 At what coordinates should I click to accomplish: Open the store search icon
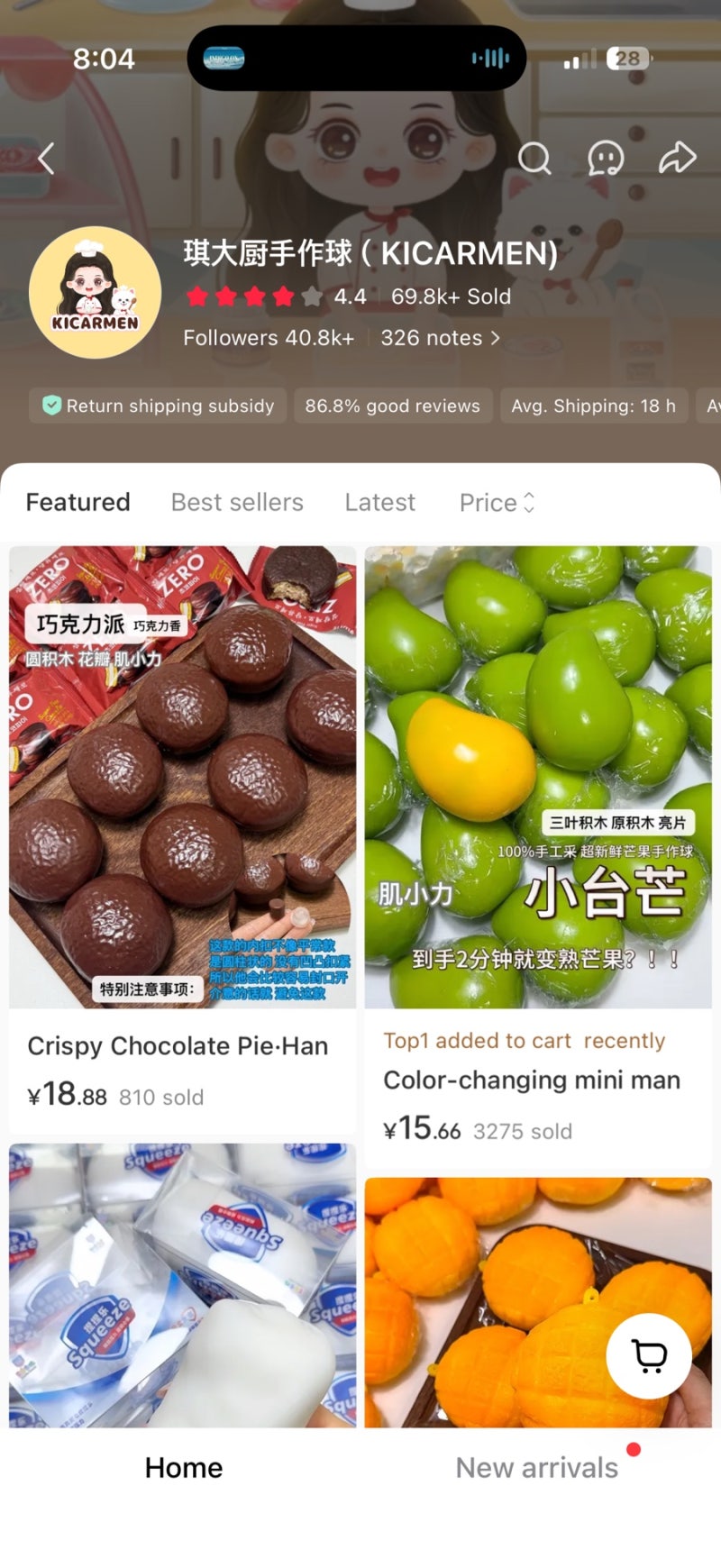tap(534, 159)
